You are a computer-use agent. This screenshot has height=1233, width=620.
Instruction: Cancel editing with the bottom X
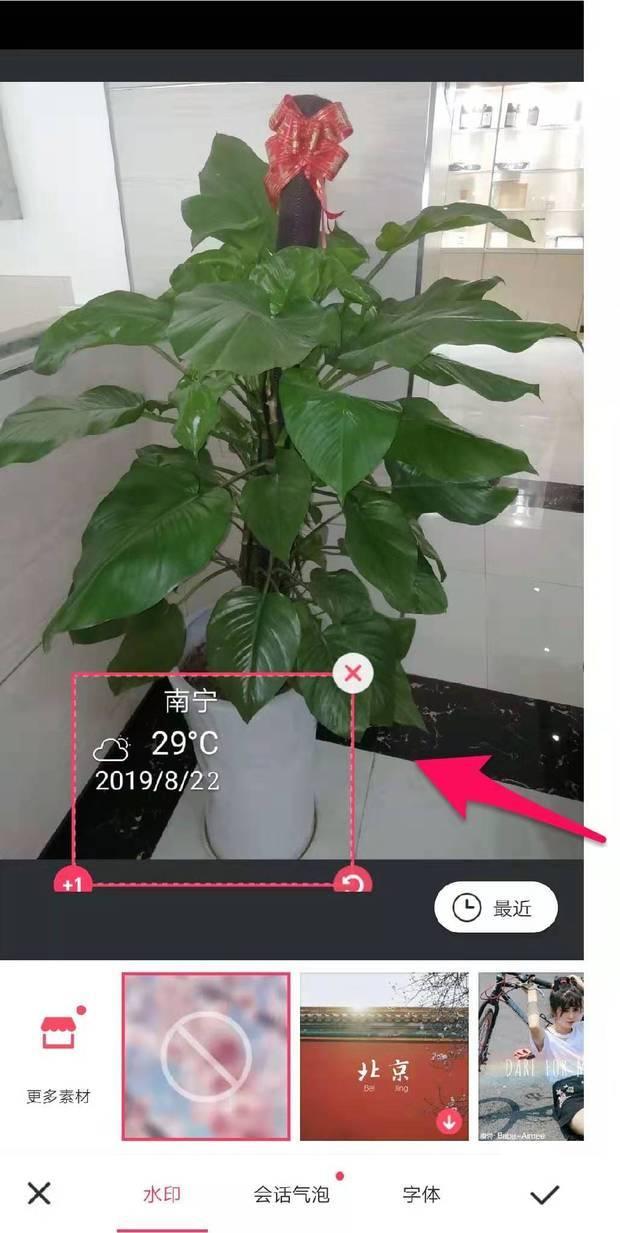point(39,1193)
